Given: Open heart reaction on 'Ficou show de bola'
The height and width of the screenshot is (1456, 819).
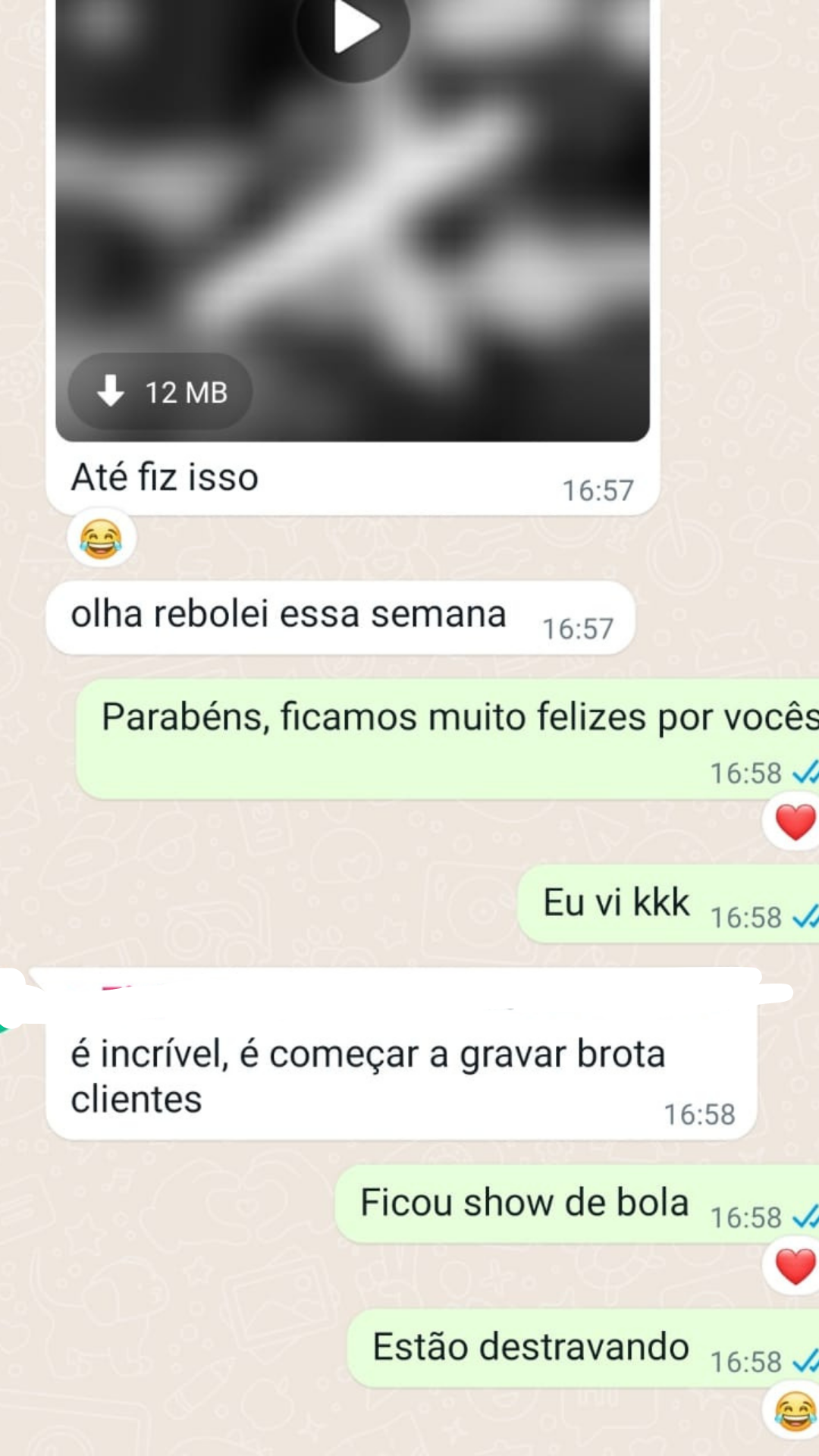Looking at the screenshot, I should 794,1266.
